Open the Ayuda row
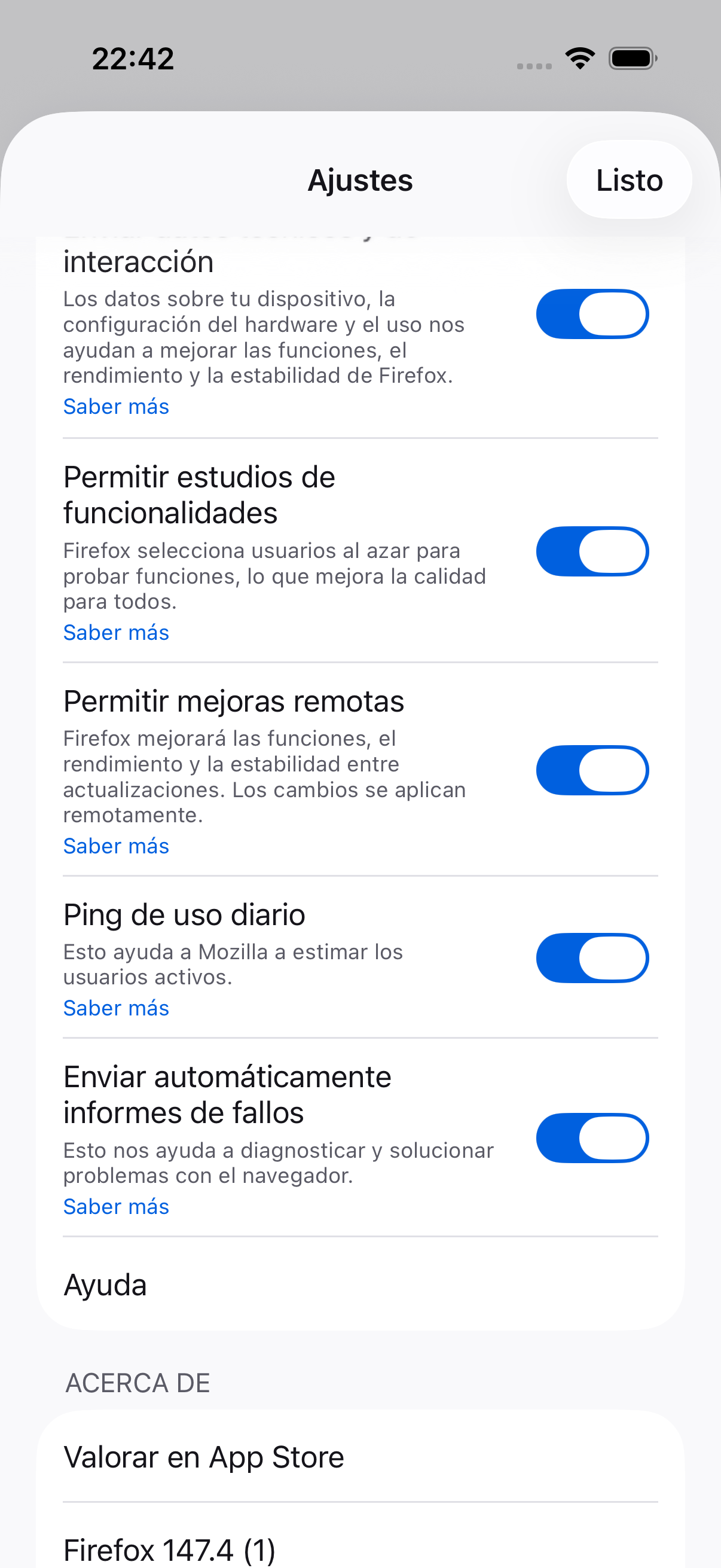The image size is (721, 1568). pyautogui.click(x=360, y=1285)
